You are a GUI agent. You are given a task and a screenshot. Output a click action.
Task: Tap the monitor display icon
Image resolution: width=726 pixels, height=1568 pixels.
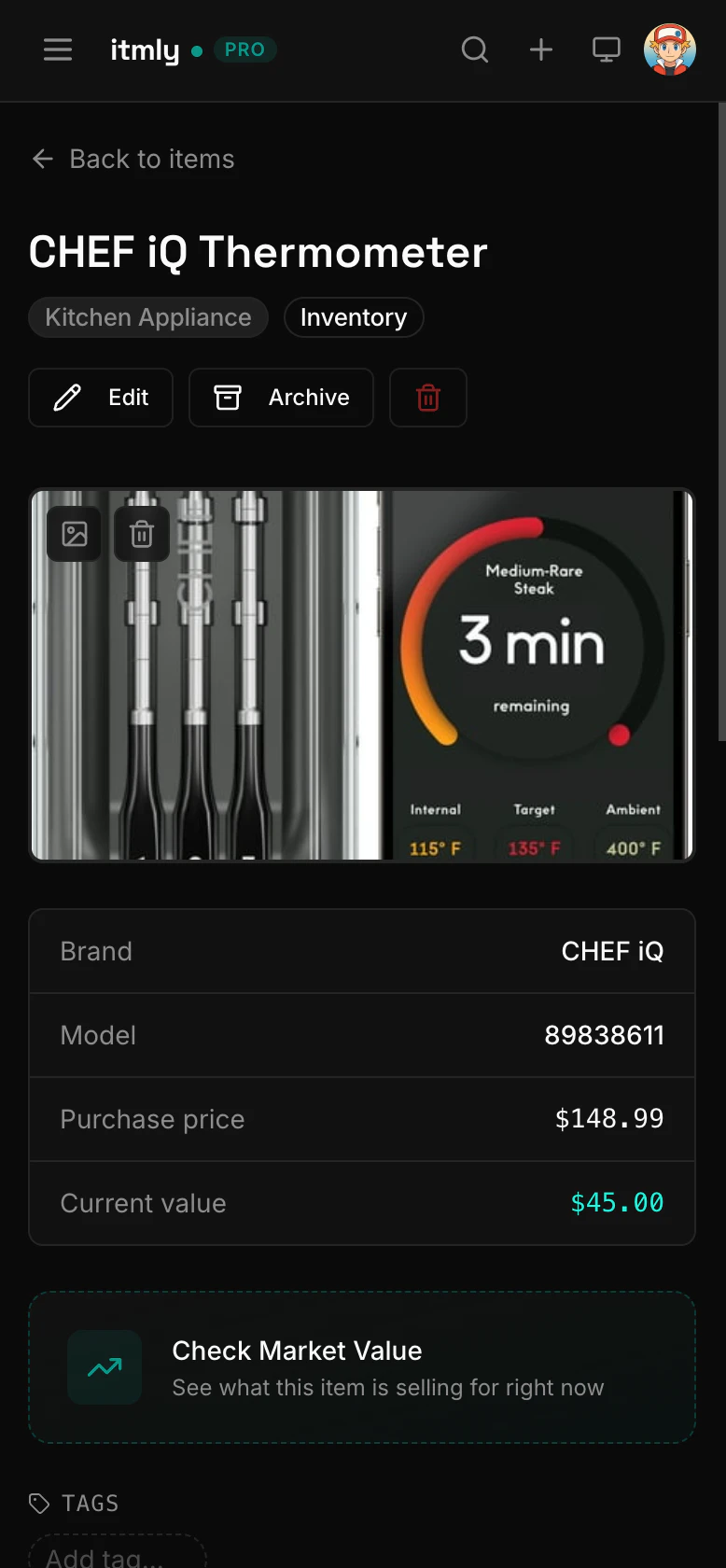coord(607,49)
